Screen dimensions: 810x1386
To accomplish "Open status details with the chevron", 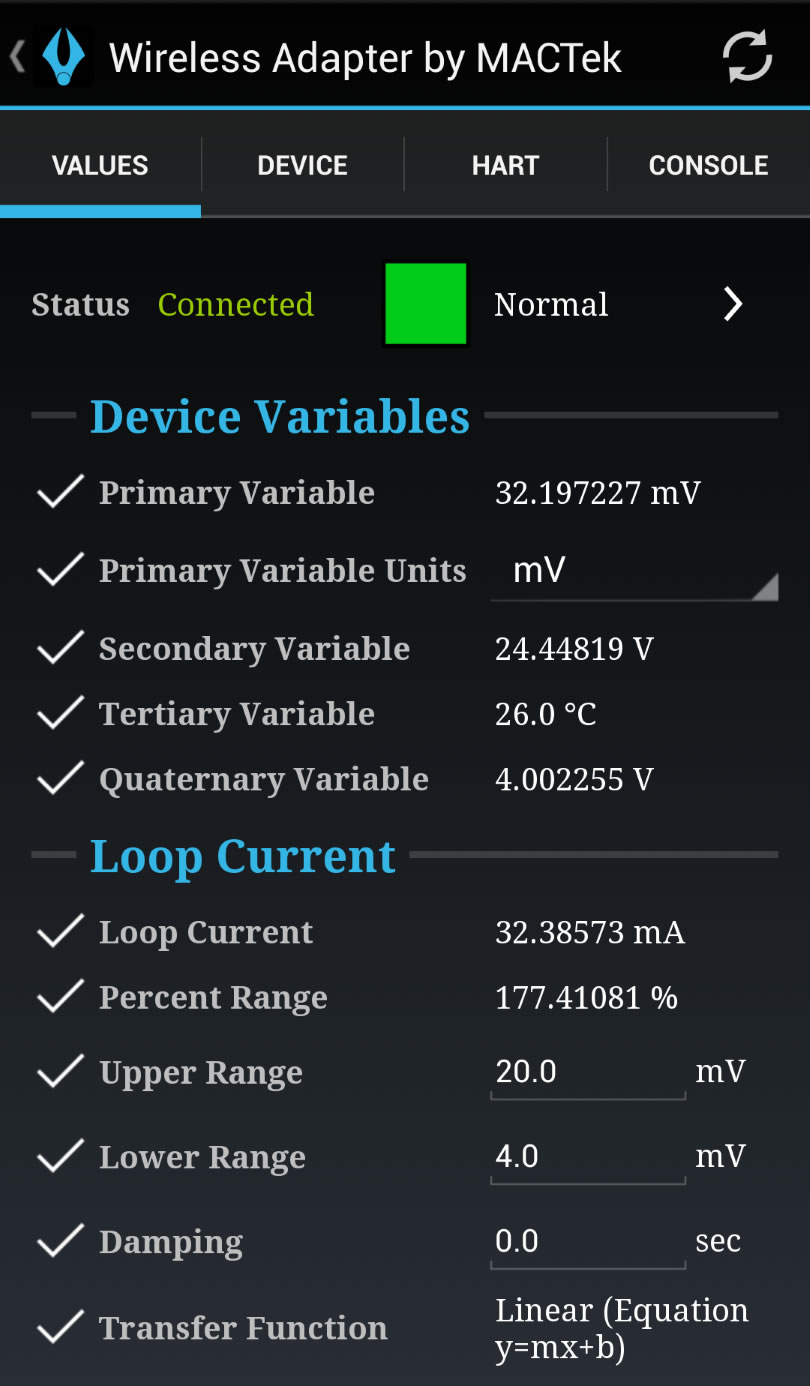I will pos(733,304).
